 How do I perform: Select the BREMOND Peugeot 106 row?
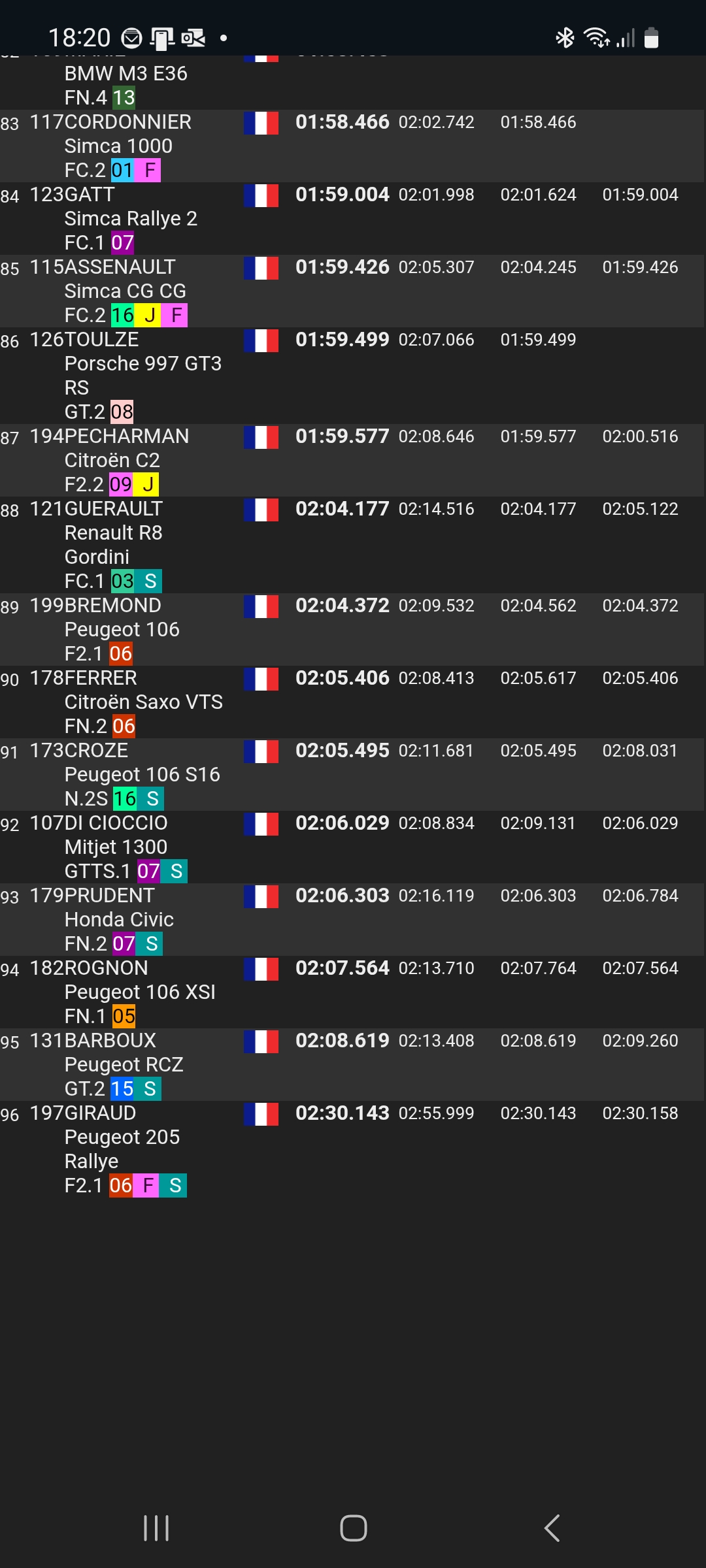(353, 629)
